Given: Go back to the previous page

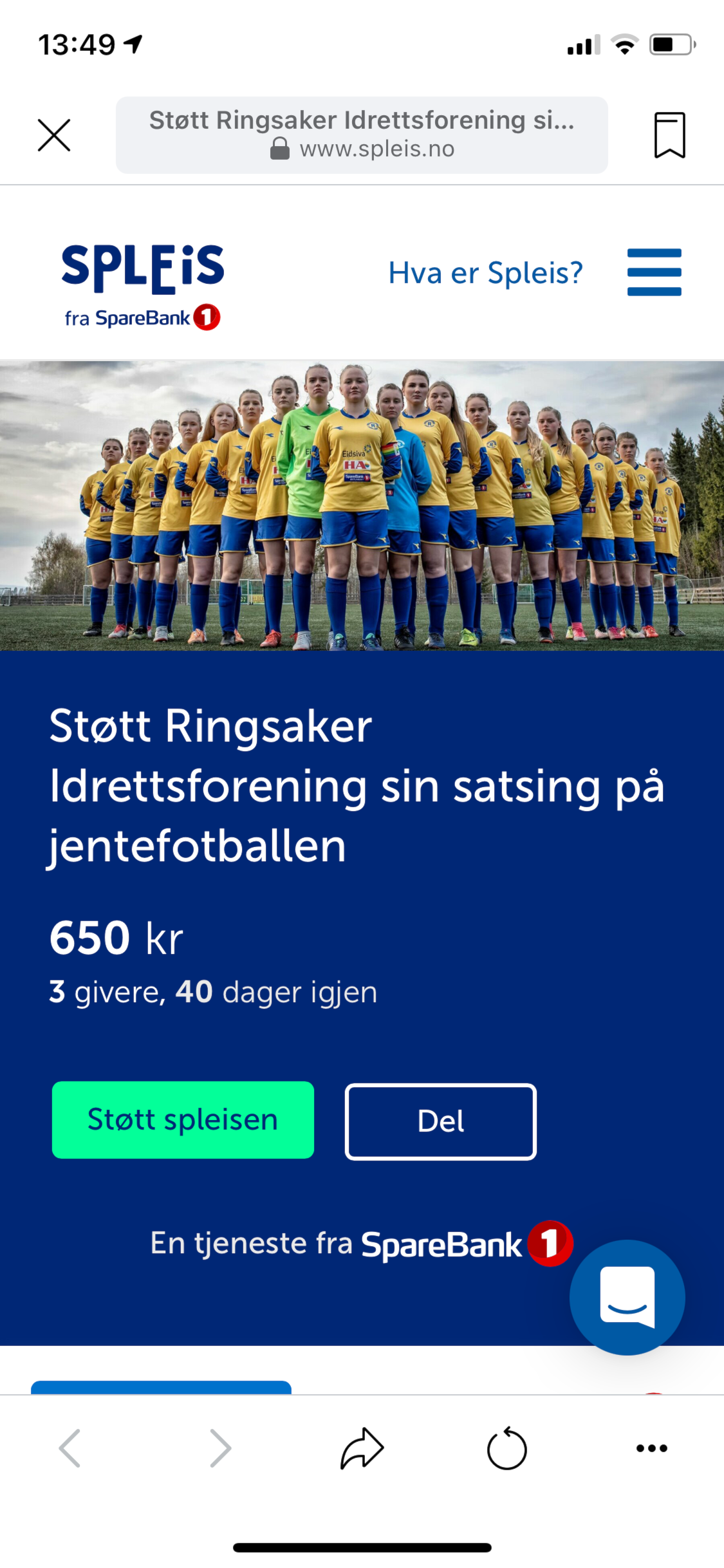Looking at the screenshot, I should [70, 1448].
